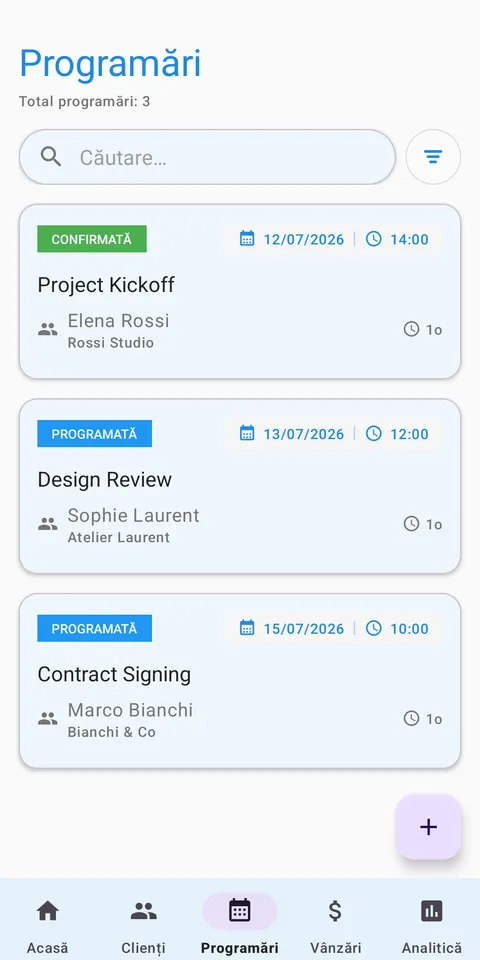Switch to the Clienți tab
The height and width of the screenshot is (960, 480).
coord(144,926)
